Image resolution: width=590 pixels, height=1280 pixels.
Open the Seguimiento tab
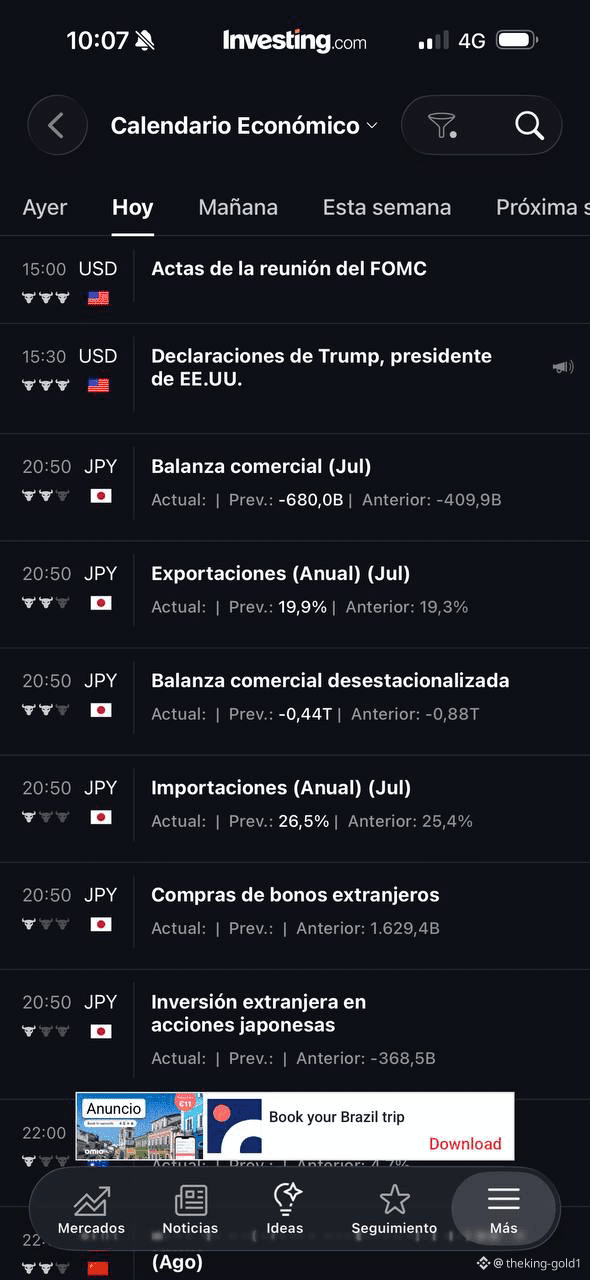point(394,1209)
